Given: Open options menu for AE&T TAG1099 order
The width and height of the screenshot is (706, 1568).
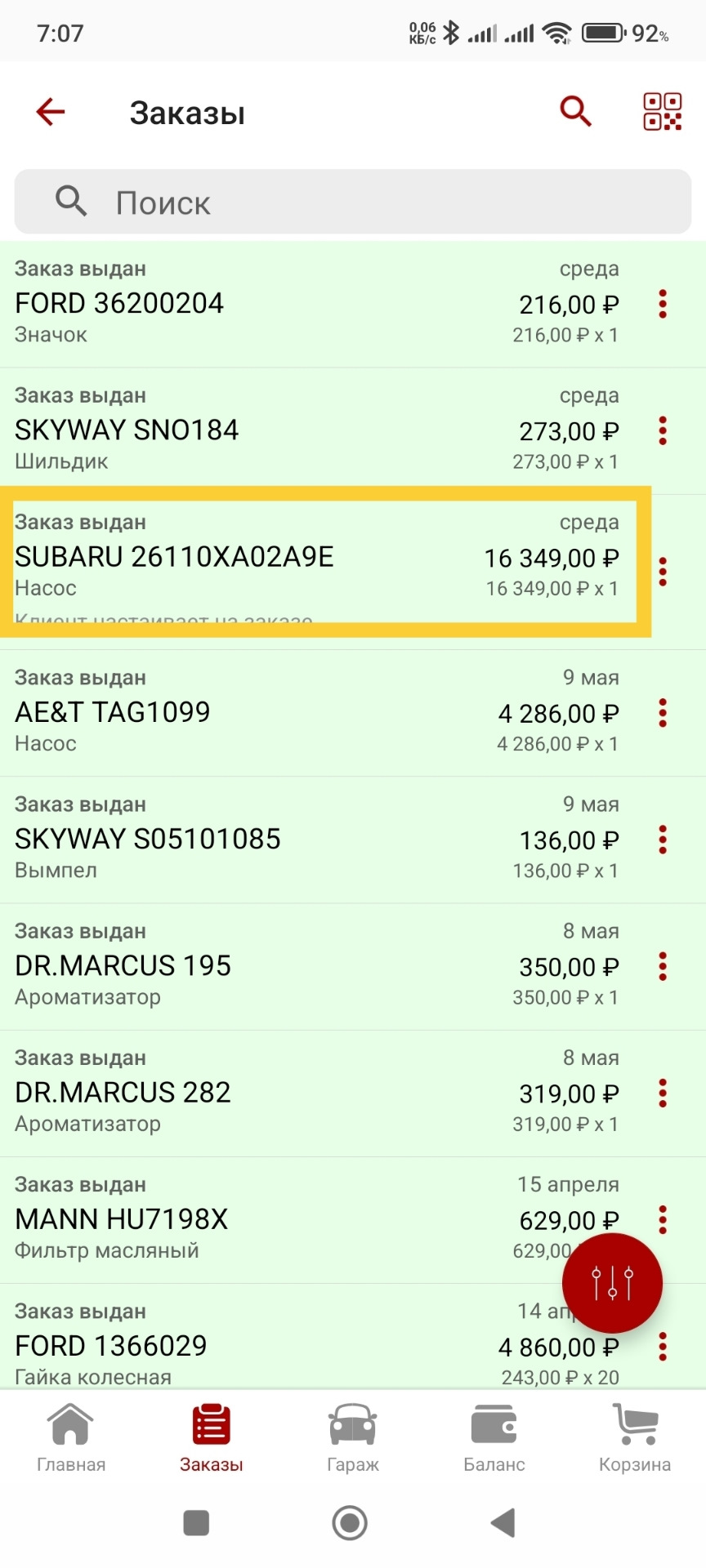Looking at the screenshot, I should point(663,713).
